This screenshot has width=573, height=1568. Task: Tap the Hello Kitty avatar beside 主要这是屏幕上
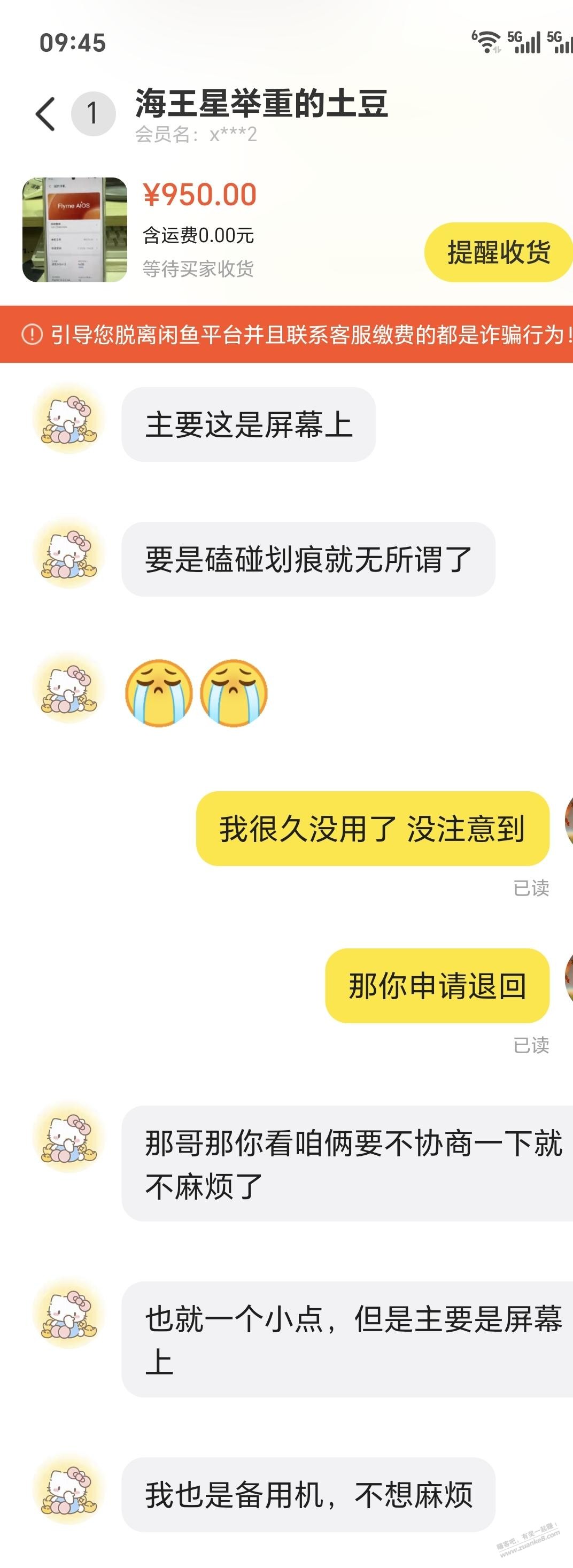coord(69,419)
